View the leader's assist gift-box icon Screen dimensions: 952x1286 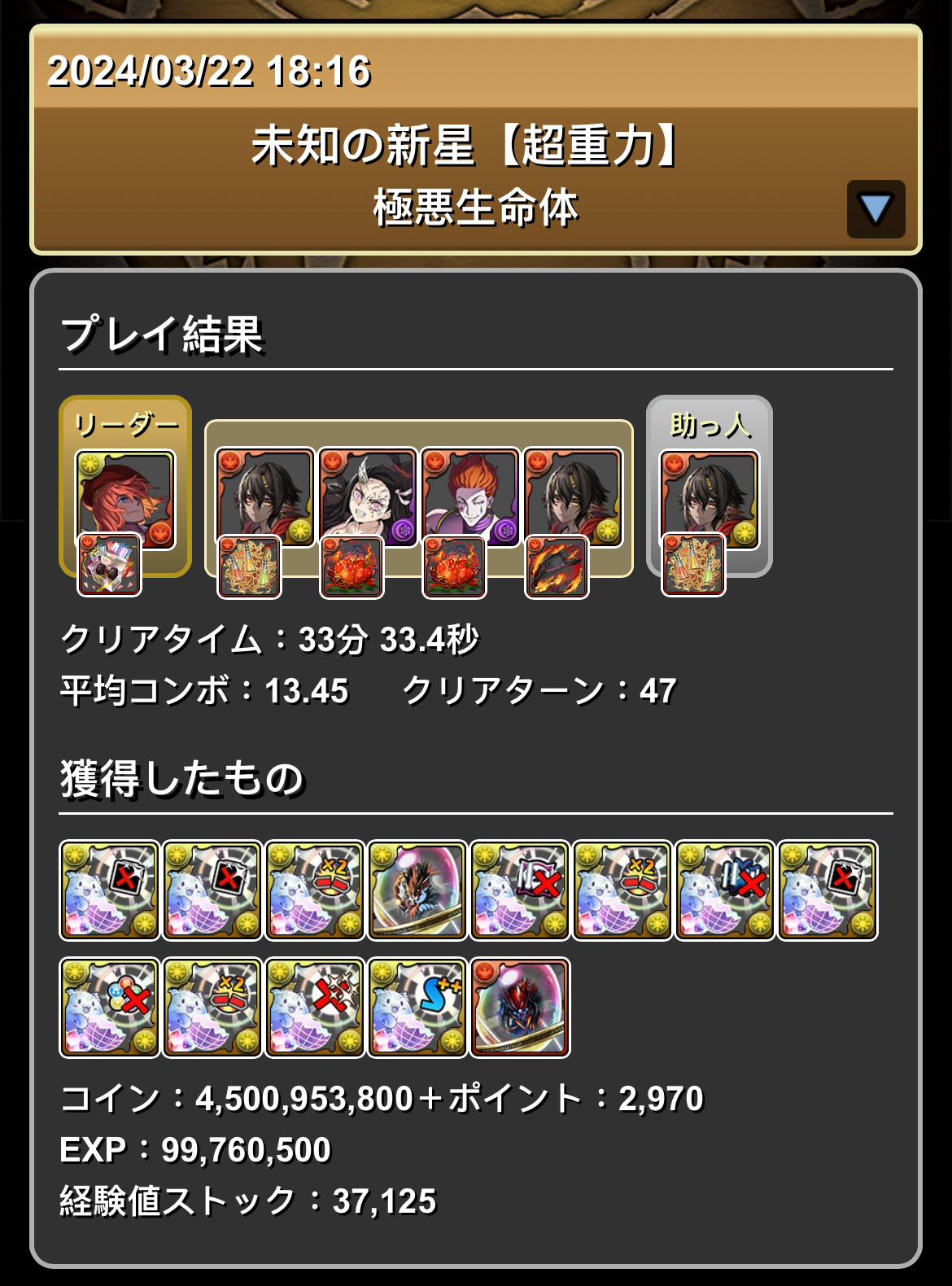(109, 564)
